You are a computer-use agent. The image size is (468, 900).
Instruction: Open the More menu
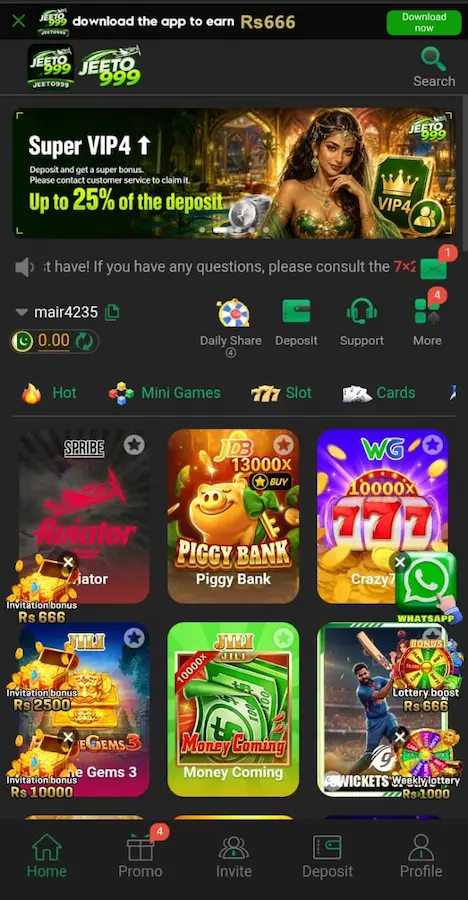(427, 323)
